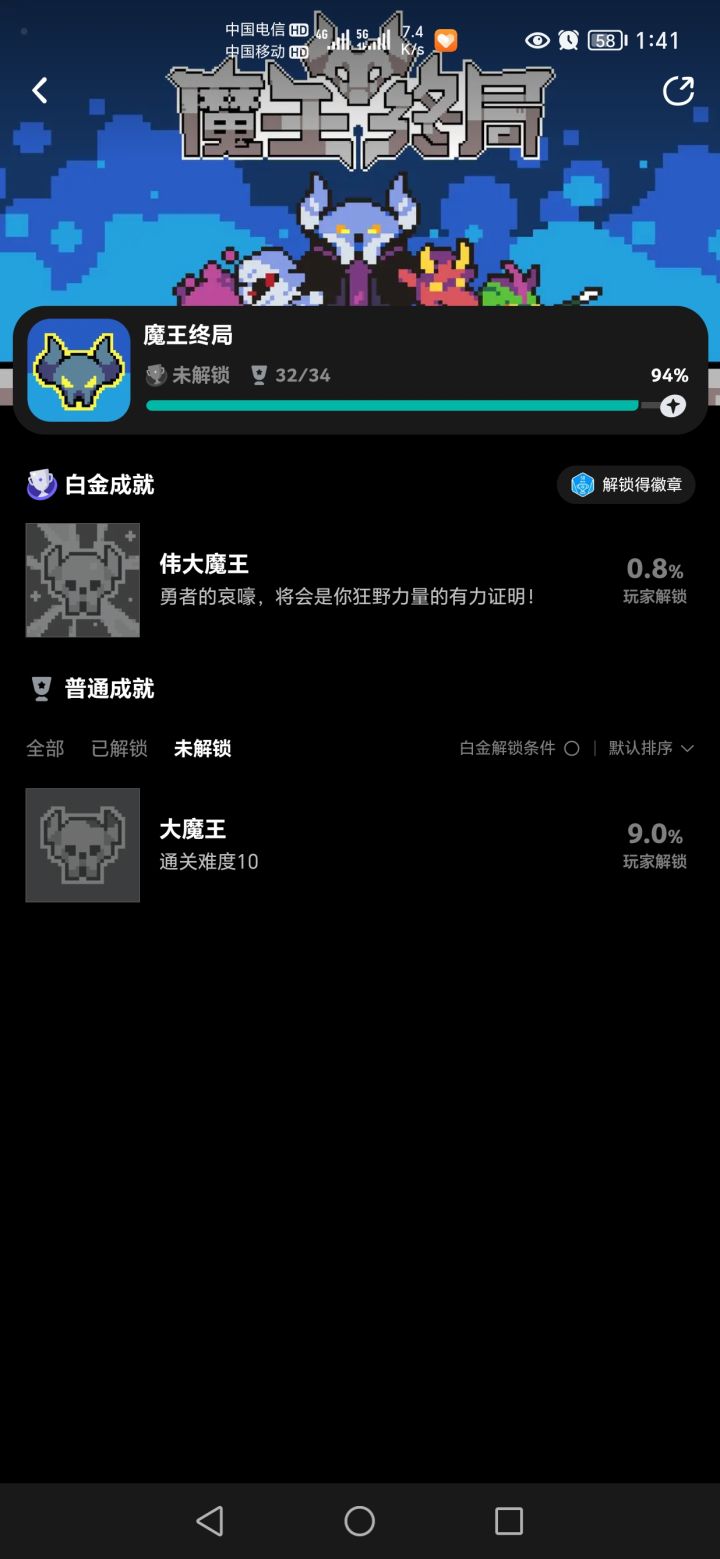The image size is (720, 1559).
Task: Open the 大魔王 achievement artwork
Action: [x=83, y=845]
